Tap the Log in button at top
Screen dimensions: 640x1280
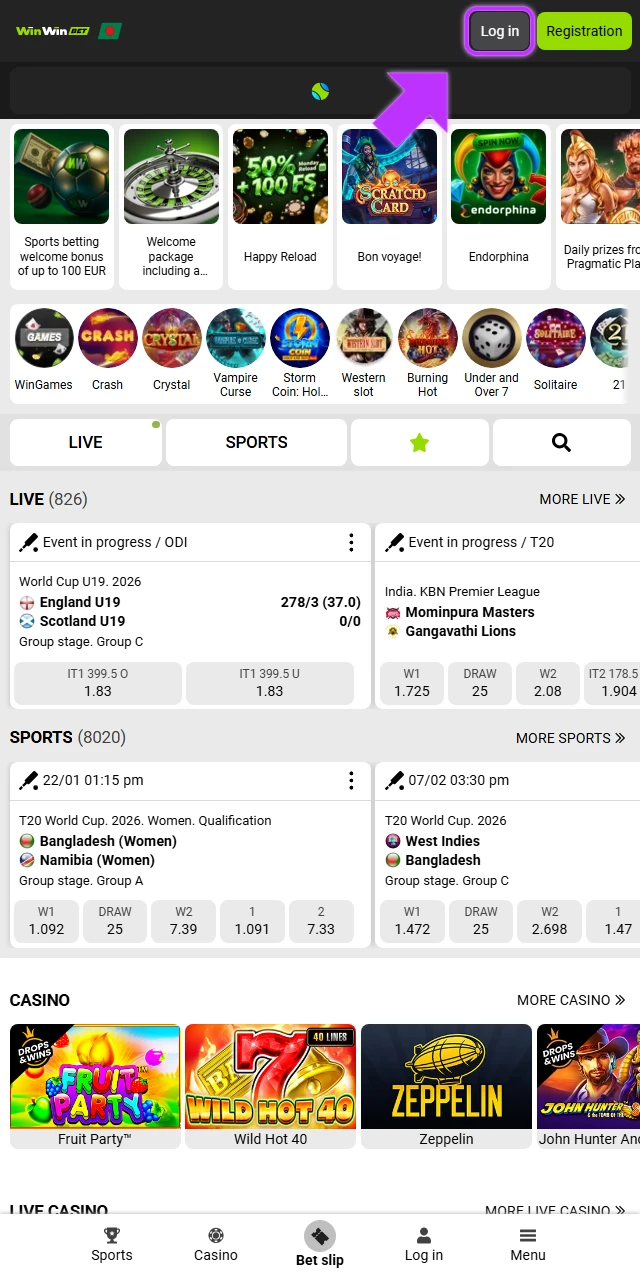pyautogui.click(x=499, y=31)
